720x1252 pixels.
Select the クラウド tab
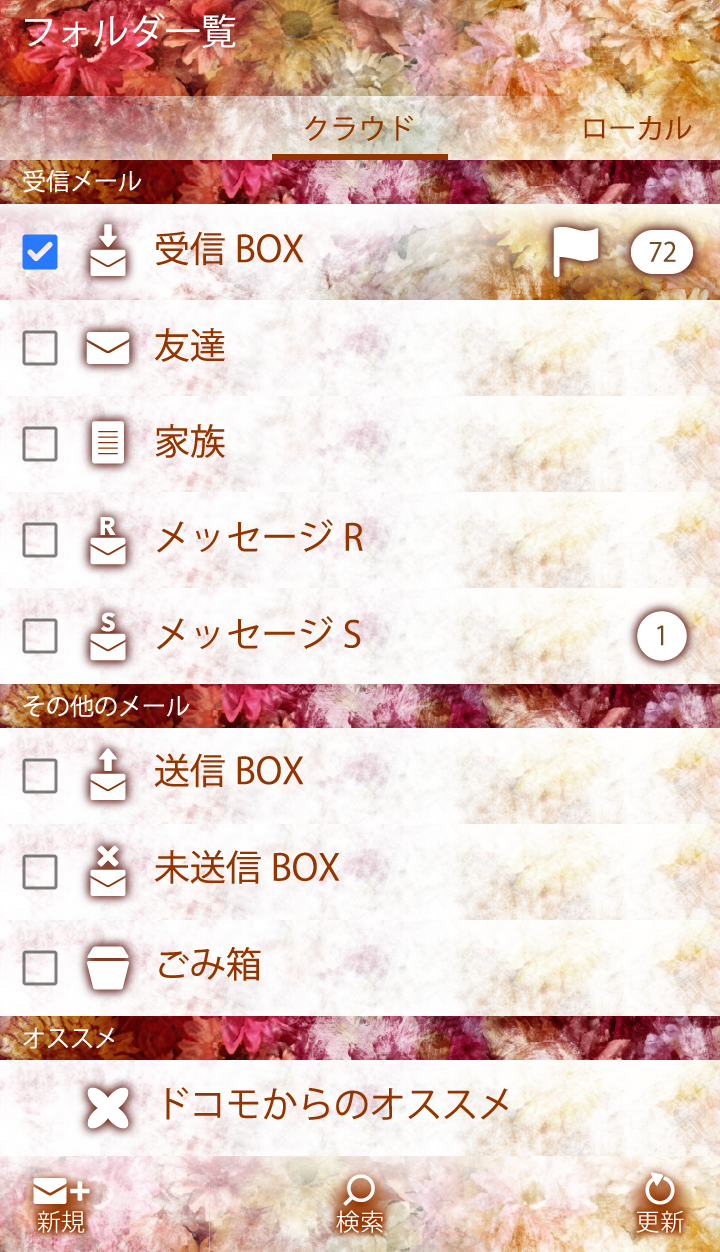(359, 128)
